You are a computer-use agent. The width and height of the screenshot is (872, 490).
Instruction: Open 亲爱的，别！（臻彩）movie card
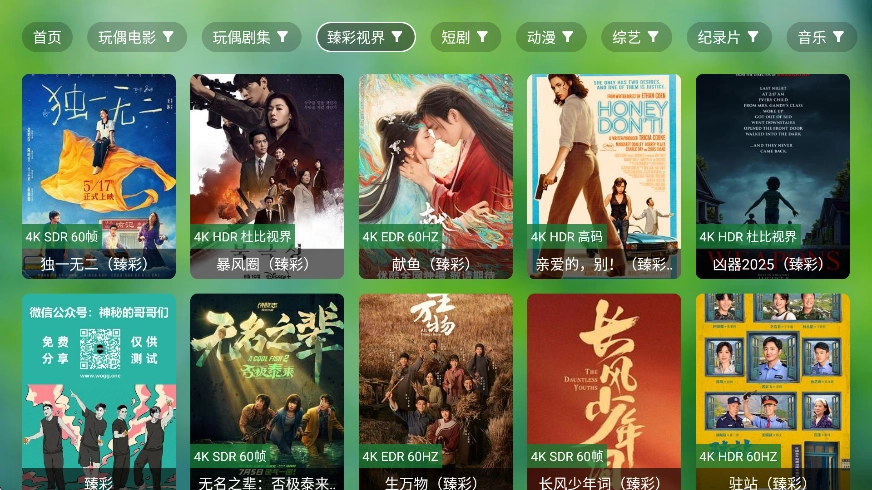604,175
